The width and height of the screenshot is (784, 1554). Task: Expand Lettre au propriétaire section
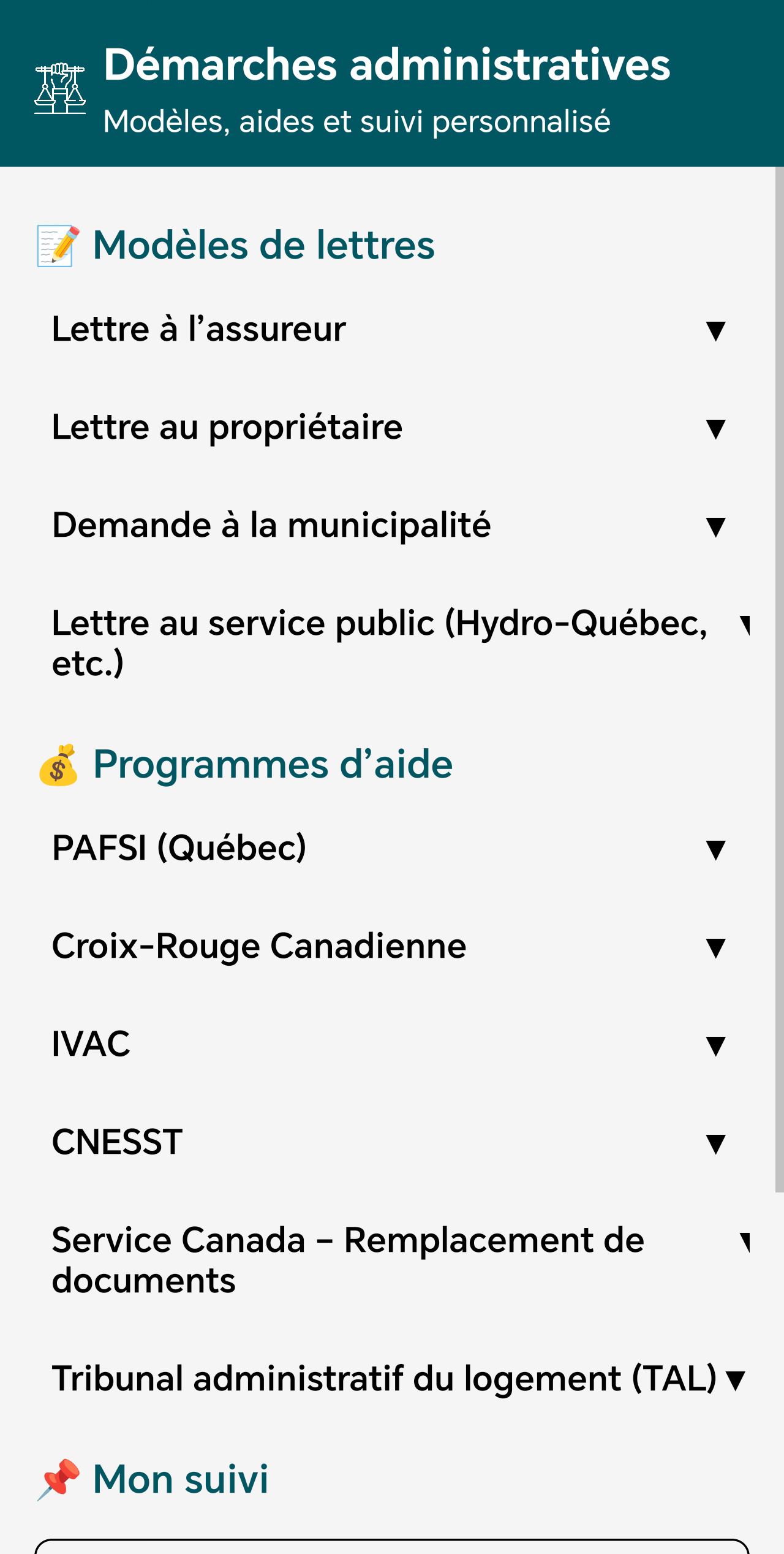point(392,428)
